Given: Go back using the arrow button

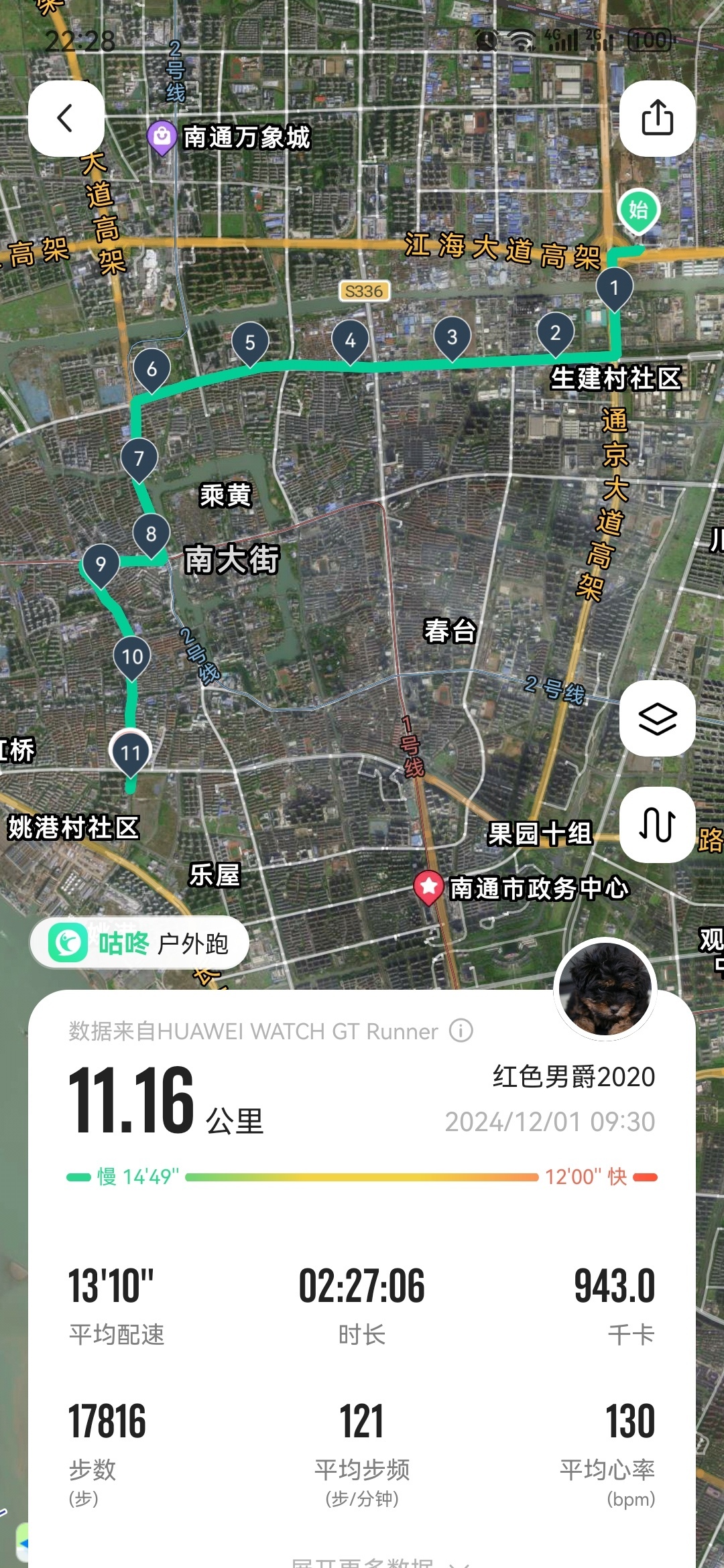Looking at the screenshot, I should click(x=66, y=119).
